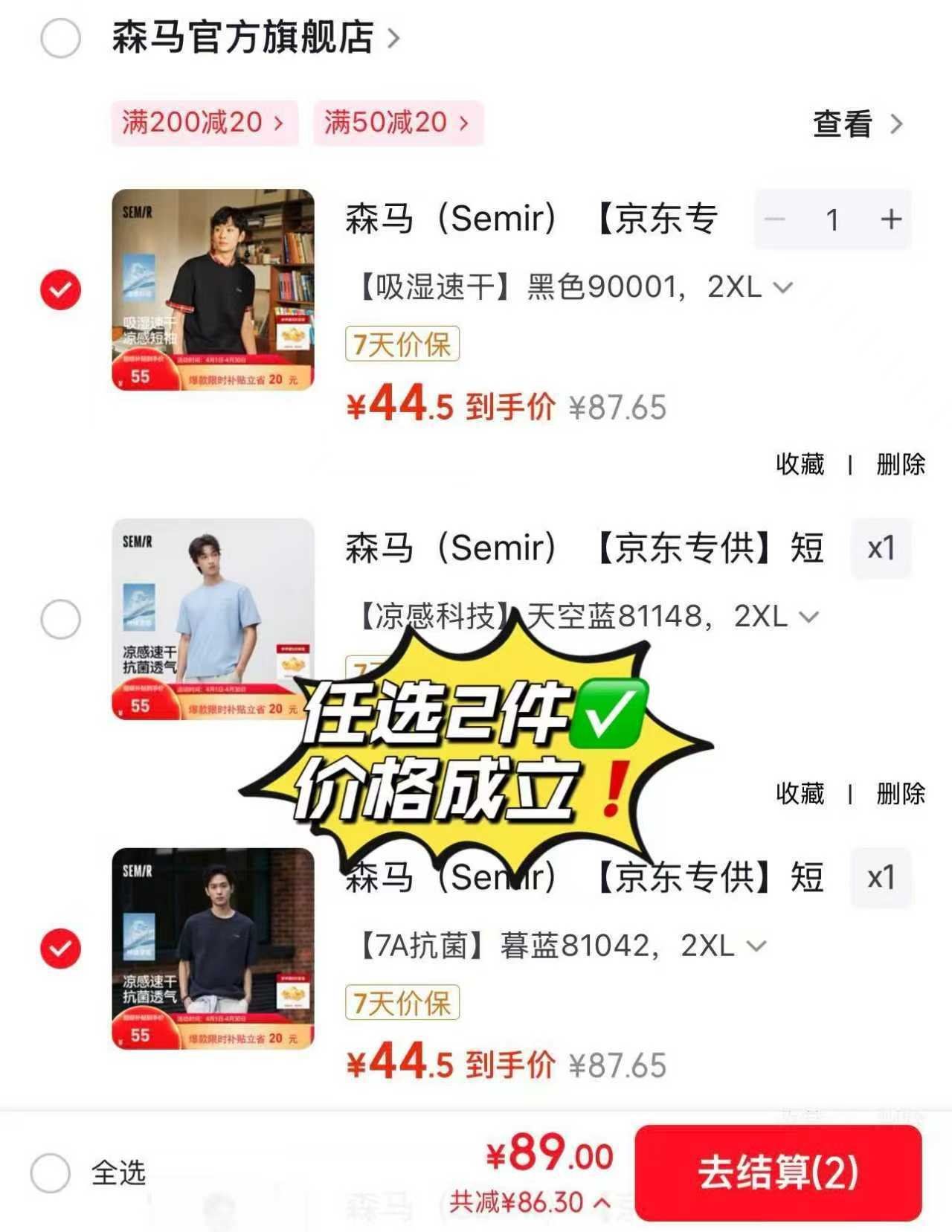The width and height of the screenshot is (952, 1232).
Task: Uncheck the 暮蓝81042 T-shirt item
Action: point(60,949)
